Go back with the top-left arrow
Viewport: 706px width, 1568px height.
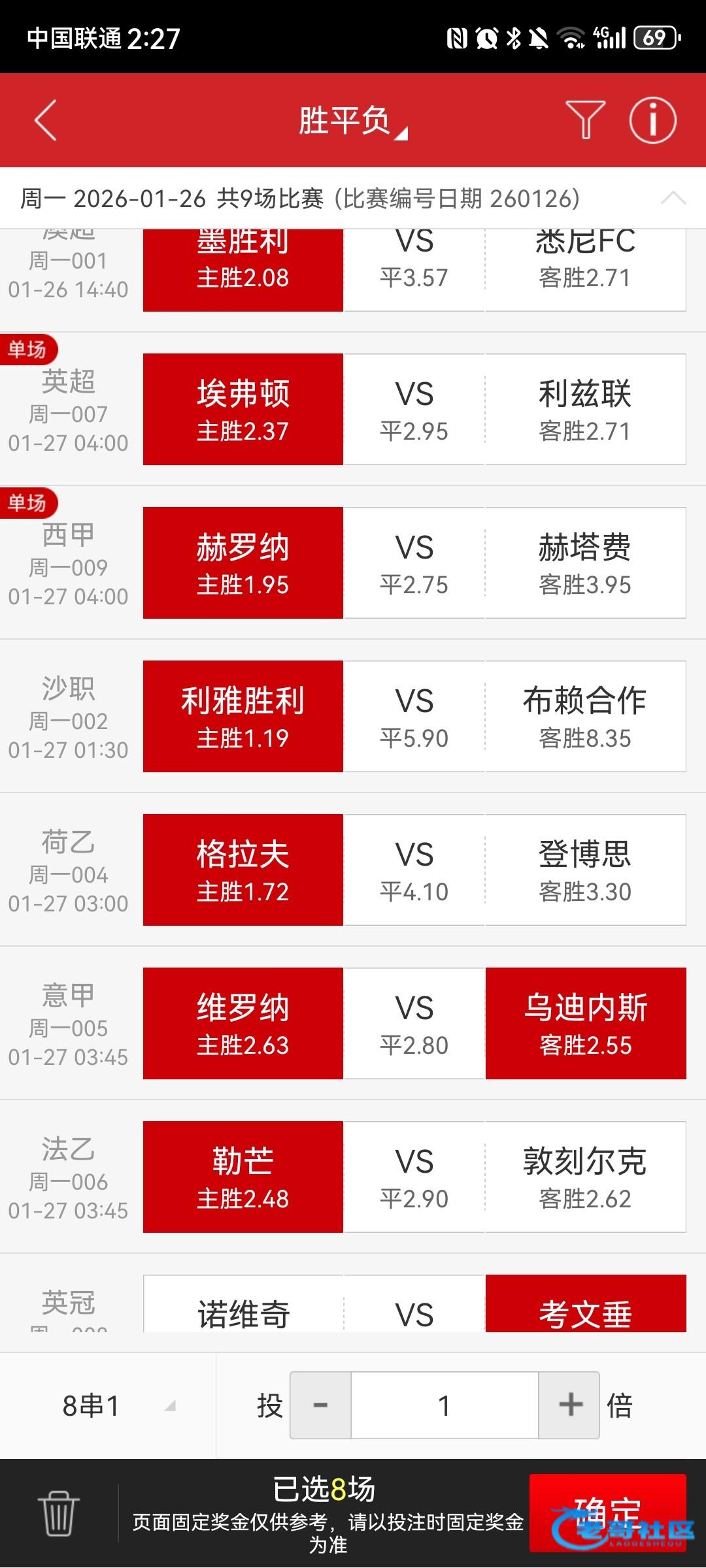[46, 120]
